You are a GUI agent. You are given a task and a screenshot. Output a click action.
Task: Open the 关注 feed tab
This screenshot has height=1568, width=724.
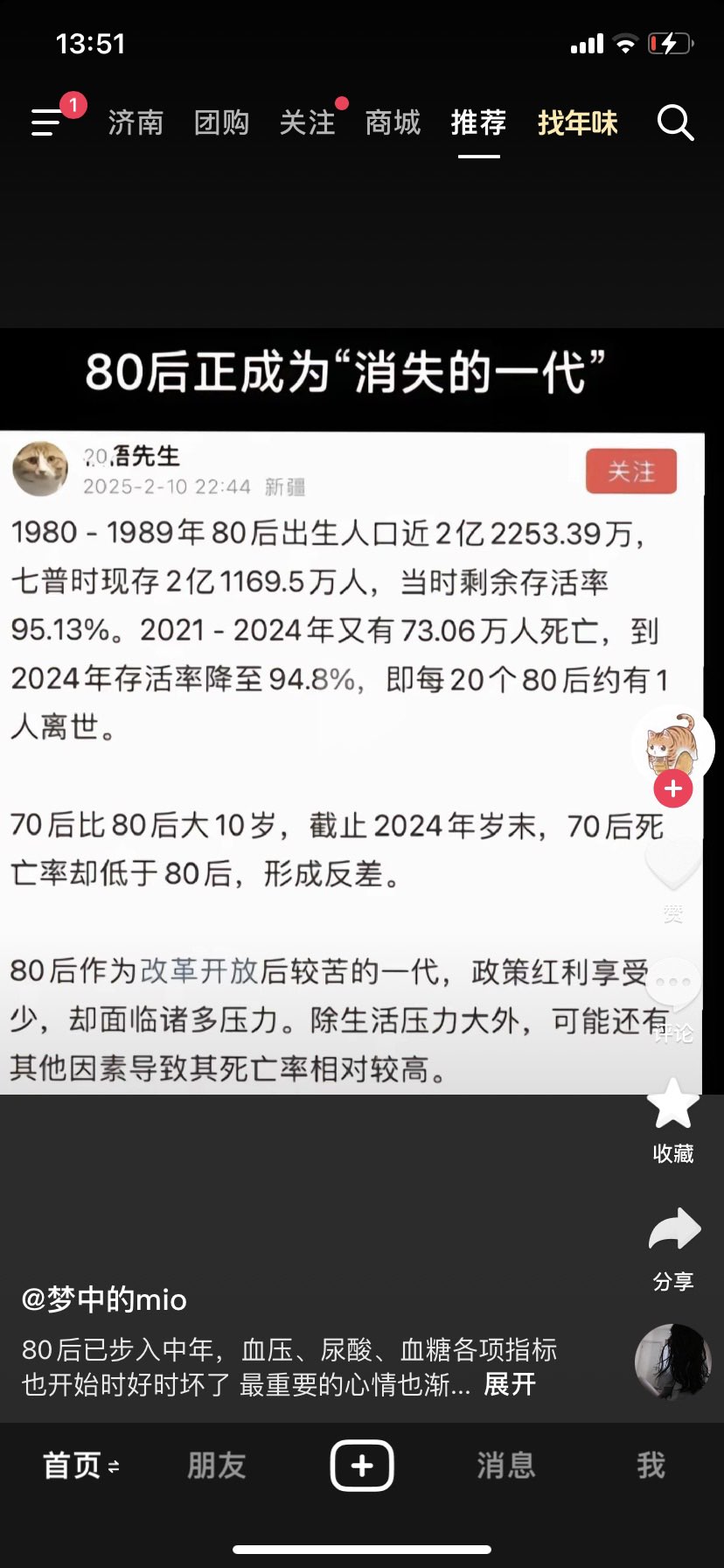(x=307, y=122)
